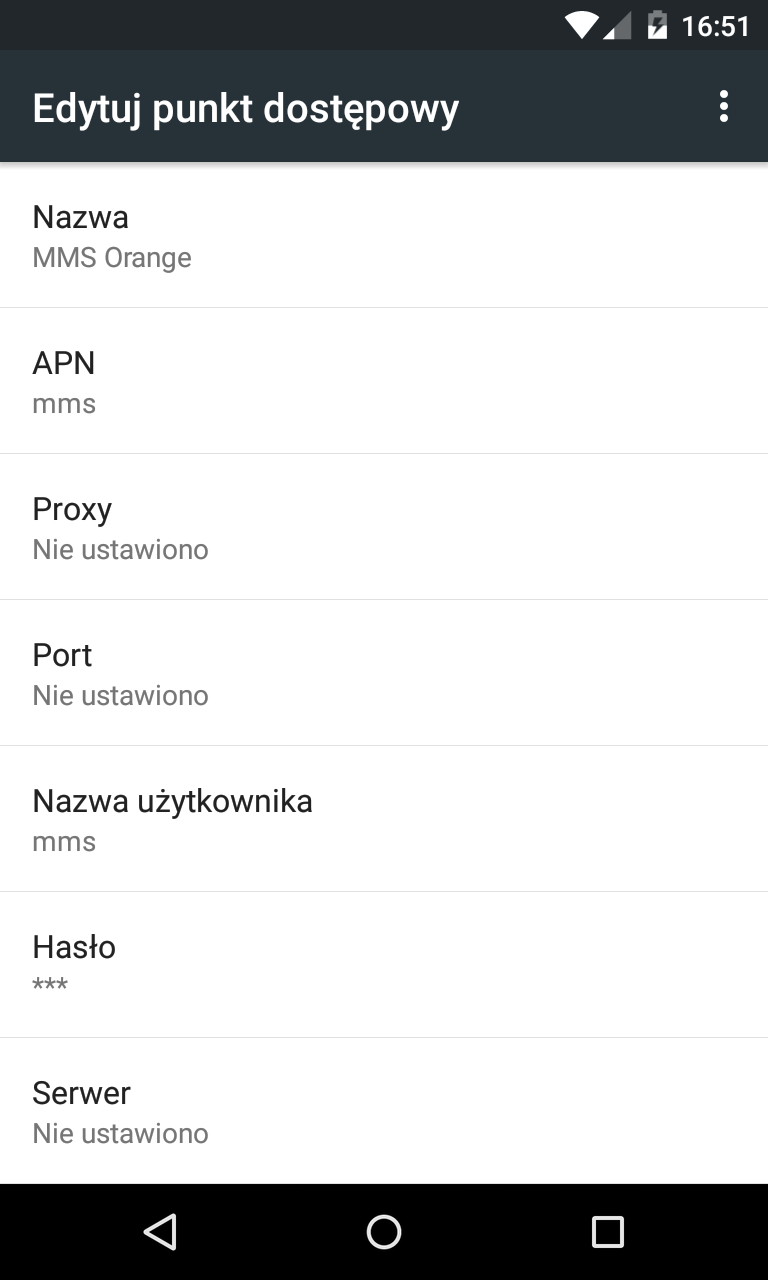Open the Port setting

(x=384, y=674)
